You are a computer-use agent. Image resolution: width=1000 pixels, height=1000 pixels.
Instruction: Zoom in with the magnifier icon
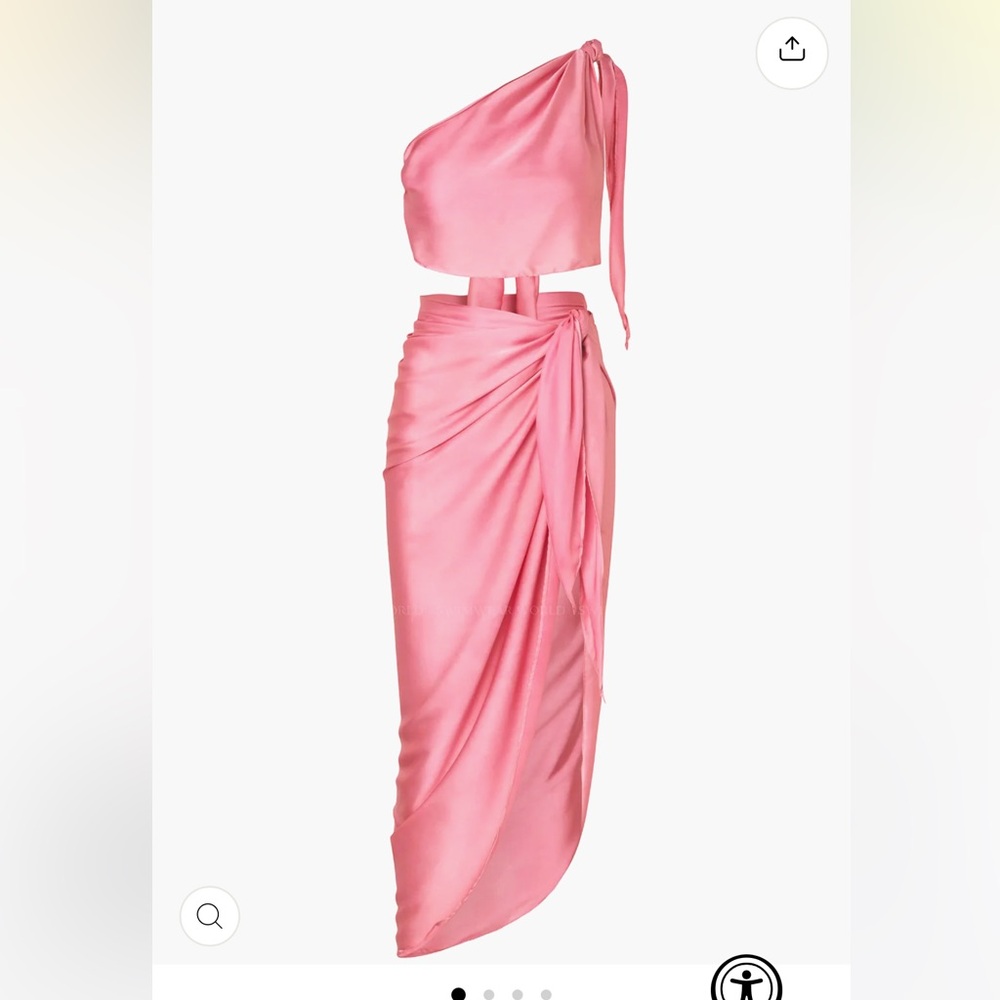(x=209, y=916)
